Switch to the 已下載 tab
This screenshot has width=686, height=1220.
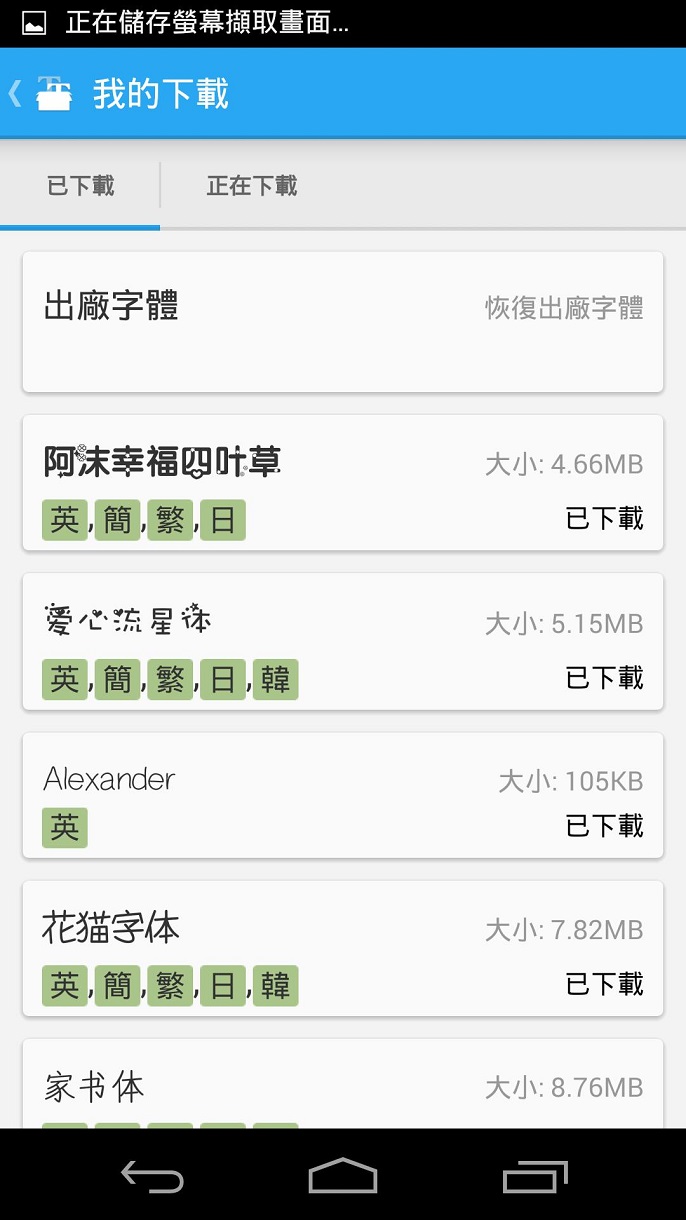(80, 186)
